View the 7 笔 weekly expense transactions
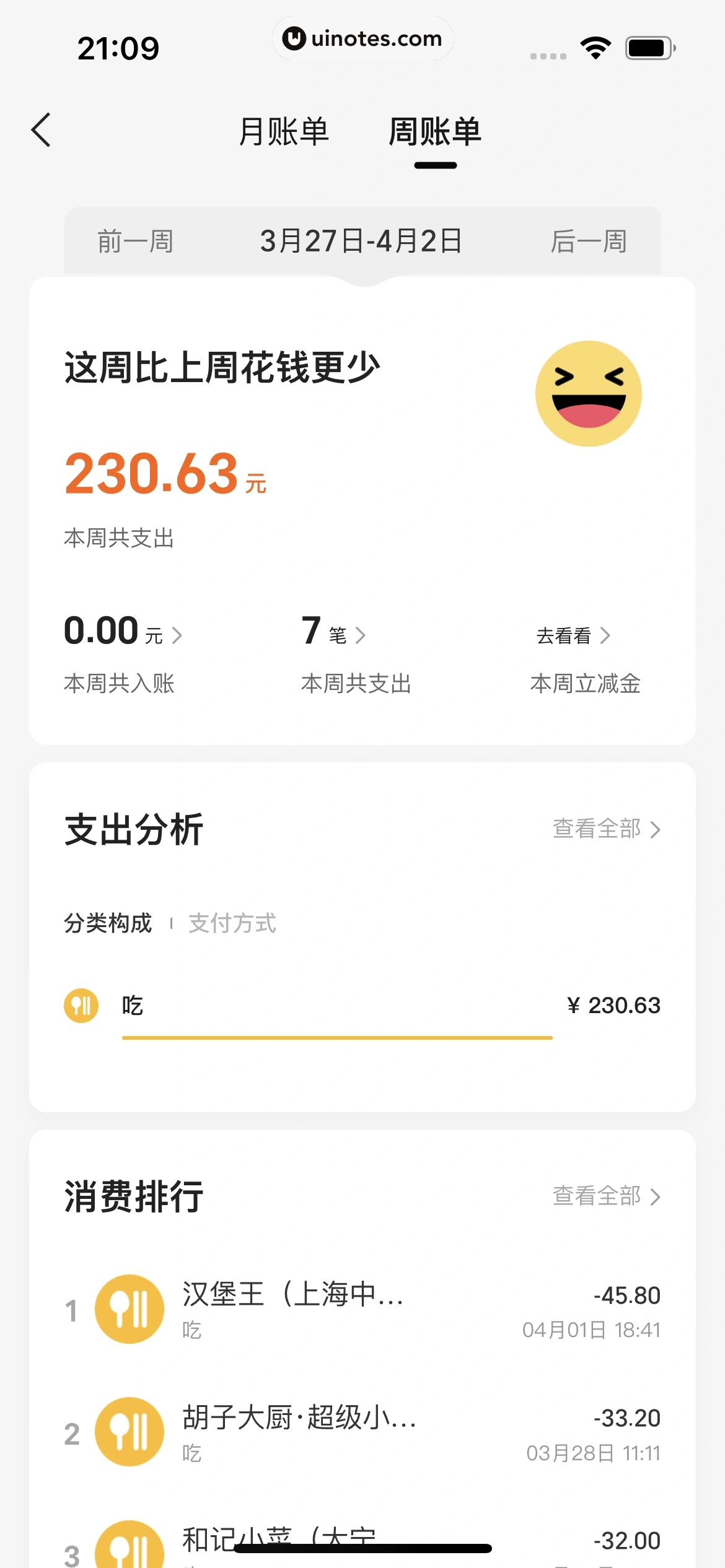 [333, 633]
